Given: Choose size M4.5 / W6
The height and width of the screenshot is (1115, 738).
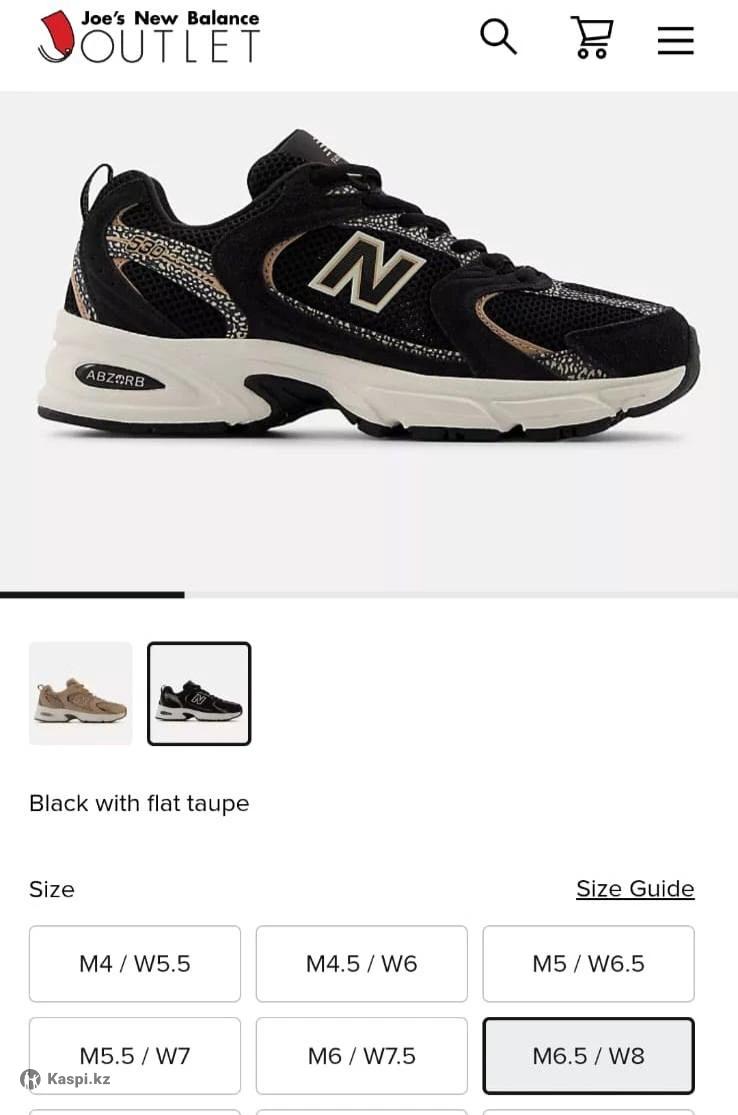Looking at the screenshot, I should [x=361, y=964].
